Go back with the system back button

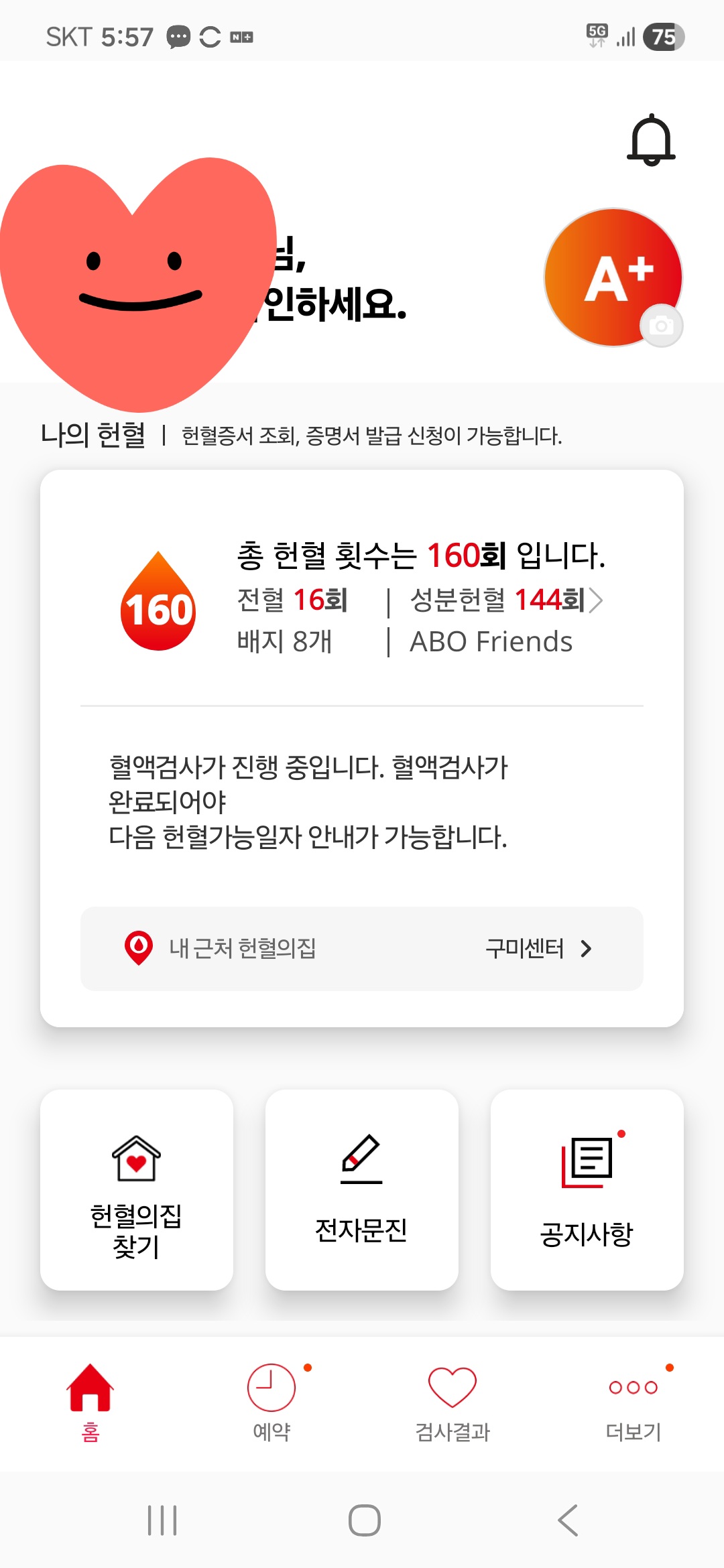(568, 1520)
